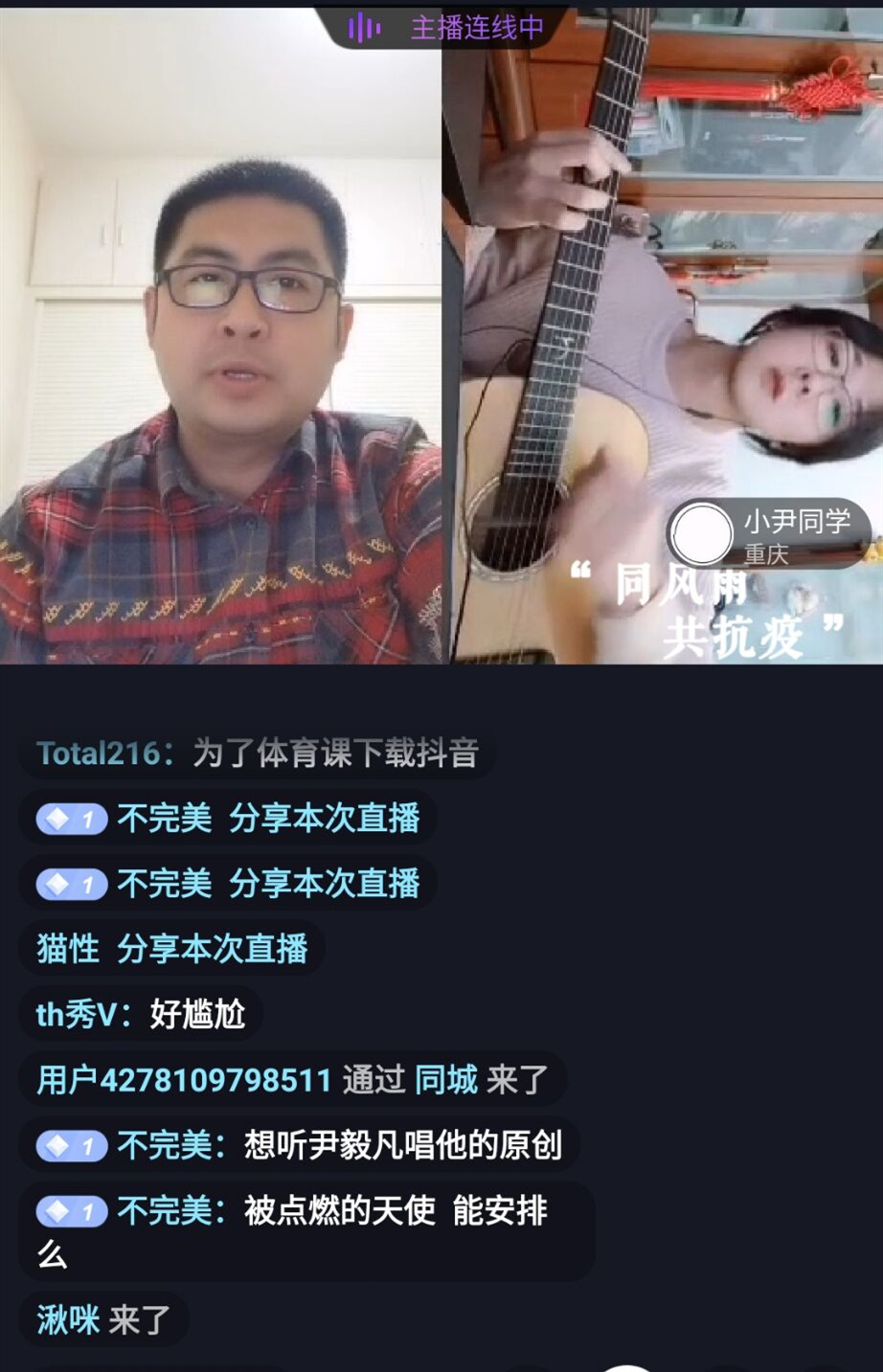Open 用户4278109798511's join message
Image resolution: width=883 pixels, height=1372 pixels.
[x=291, y=1080]
